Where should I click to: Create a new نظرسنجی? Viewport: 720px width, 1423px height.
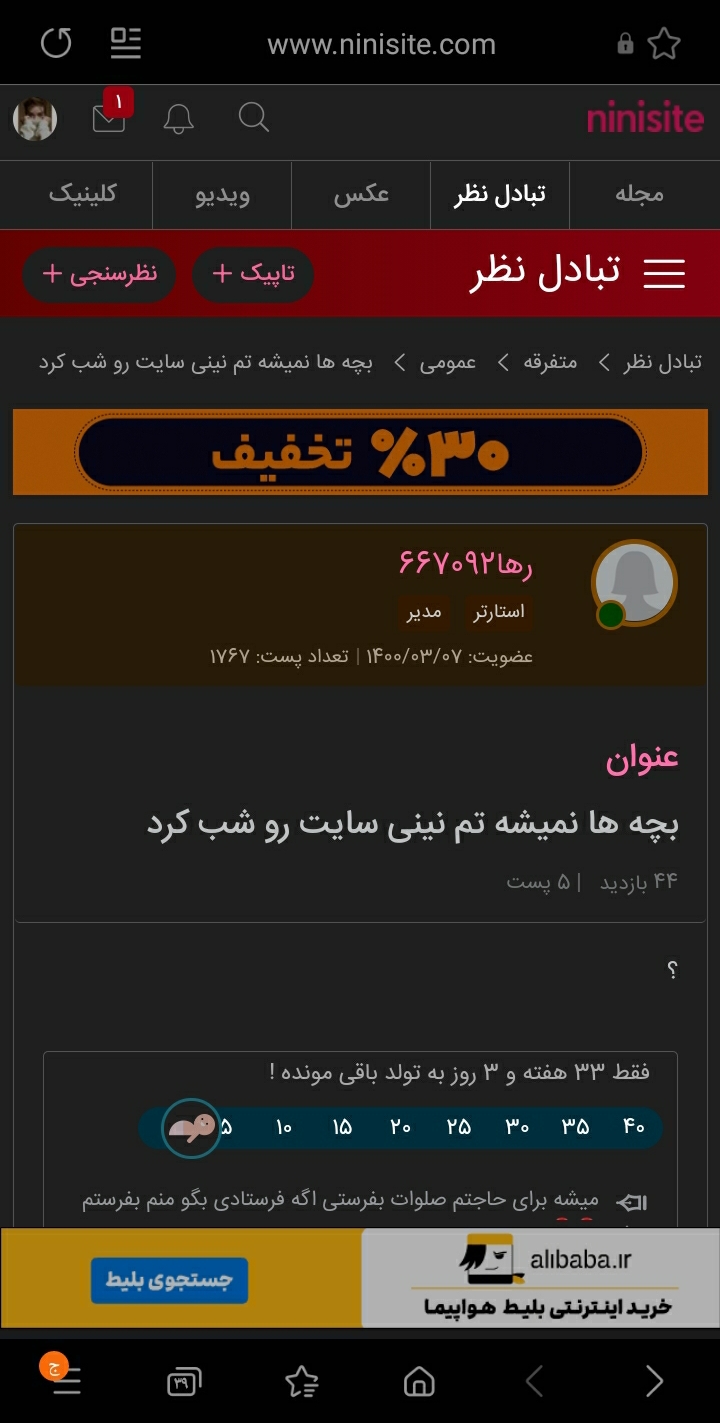(99, 274)
